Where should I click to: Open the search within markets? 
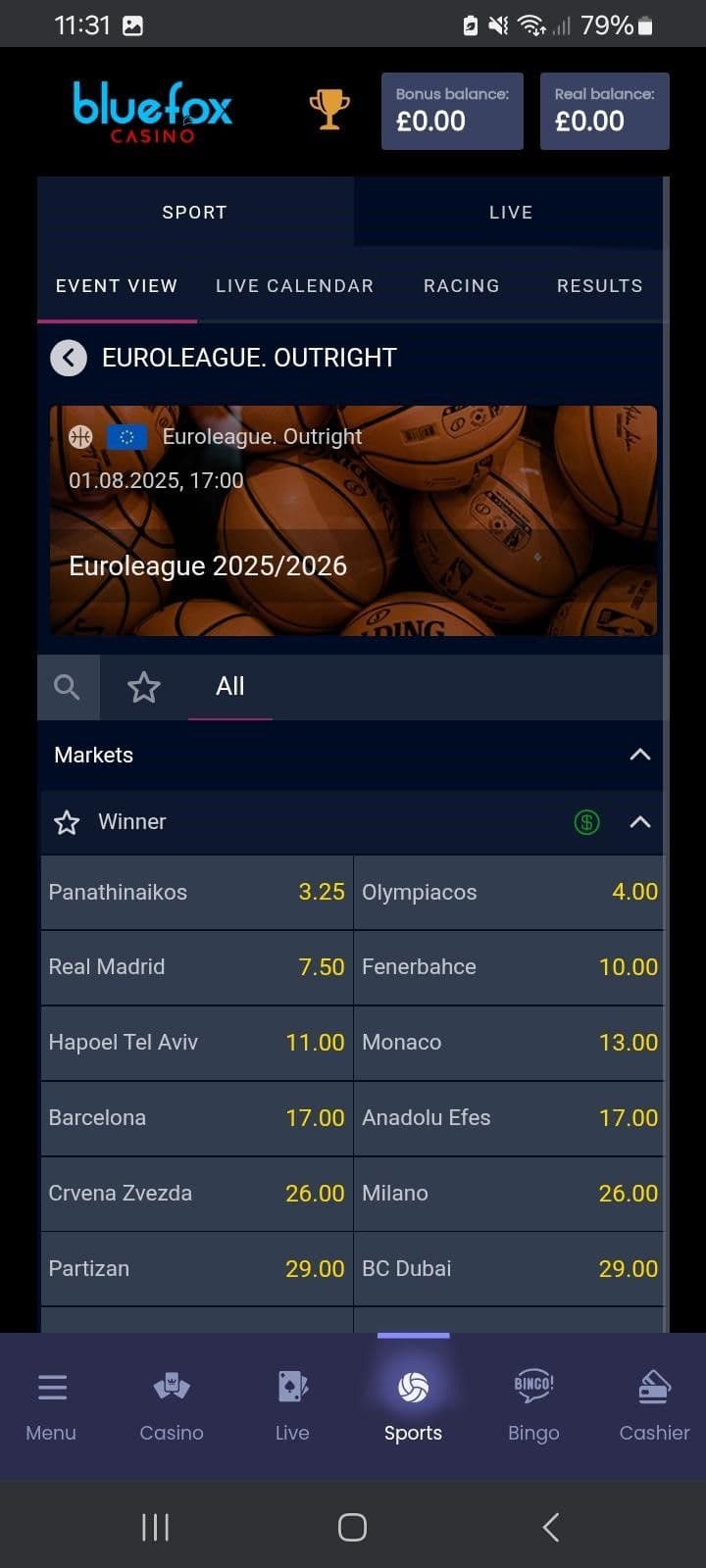click(x=68, y=687)
